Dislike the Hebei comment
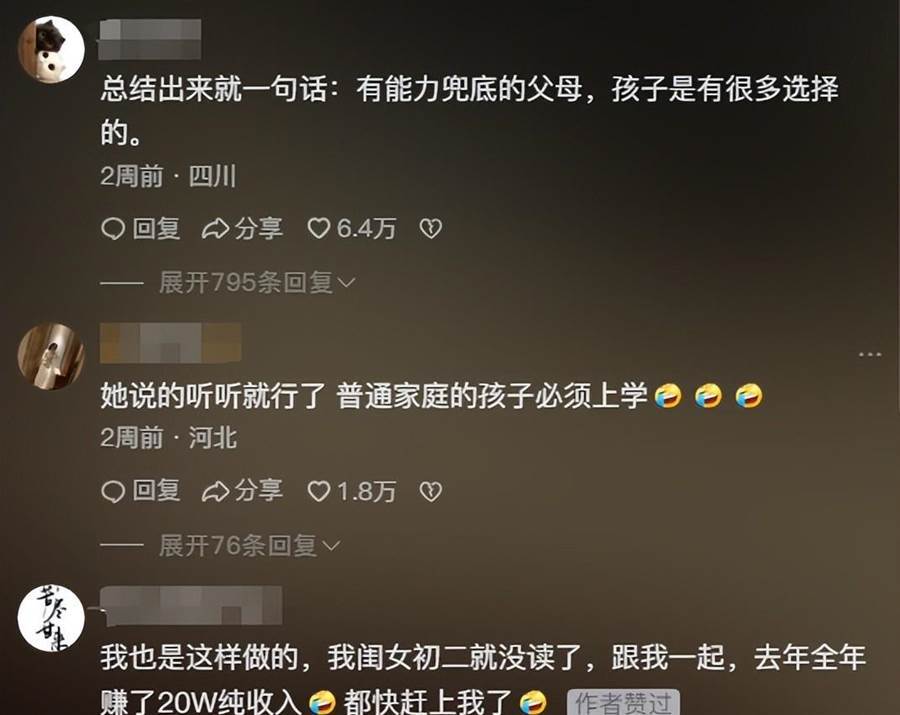This screenshot has height=715, width=900. point(430,491)
